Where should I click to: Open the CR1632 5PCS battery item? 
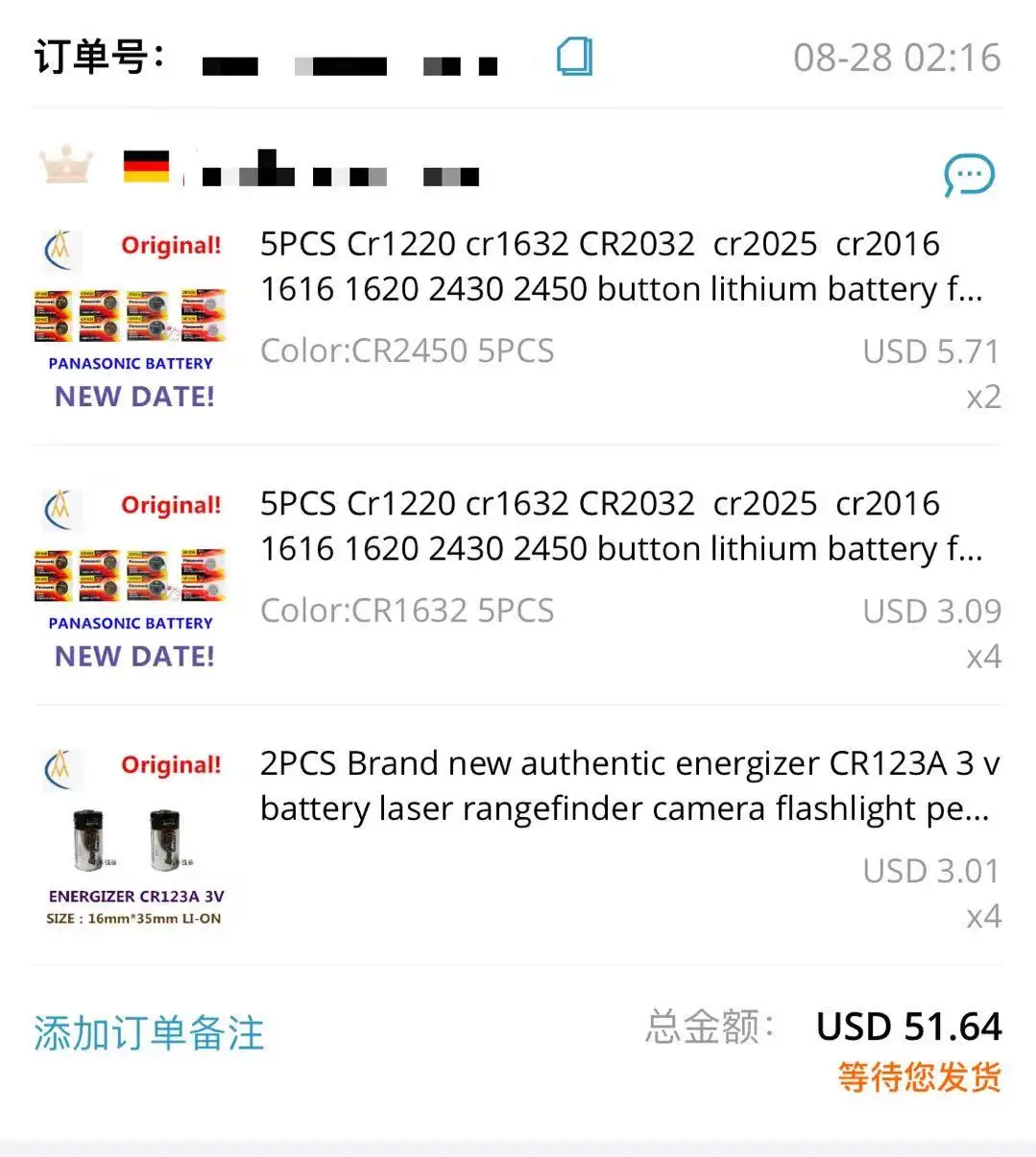coord(619,526)
